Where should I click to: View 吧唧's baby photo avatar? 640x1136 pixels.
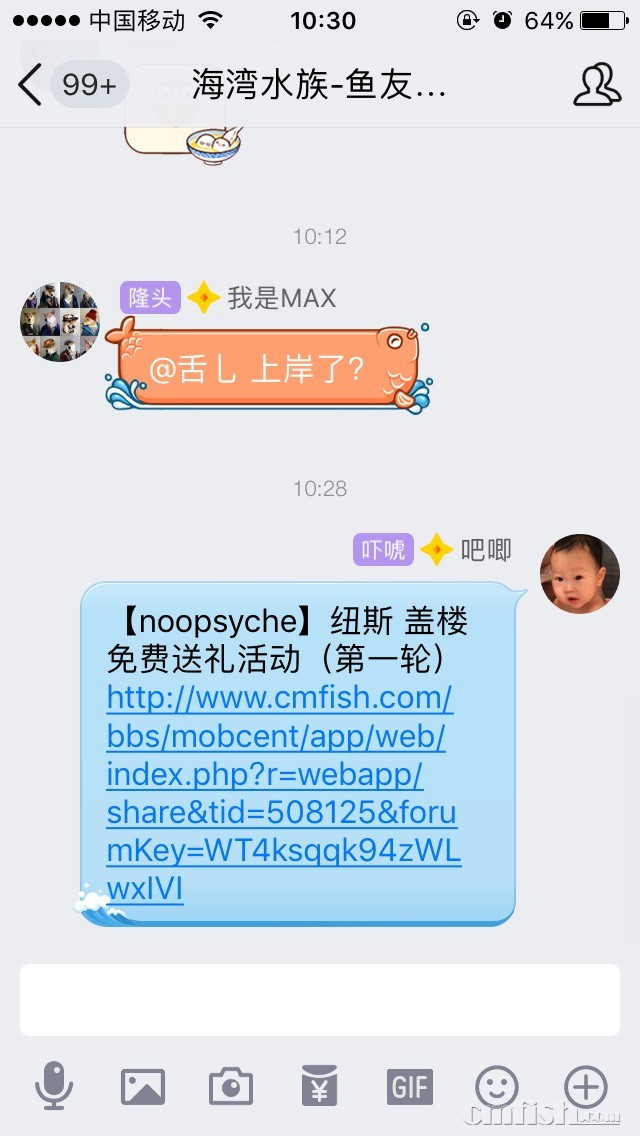pyautogui.click(x=580, y=574)
